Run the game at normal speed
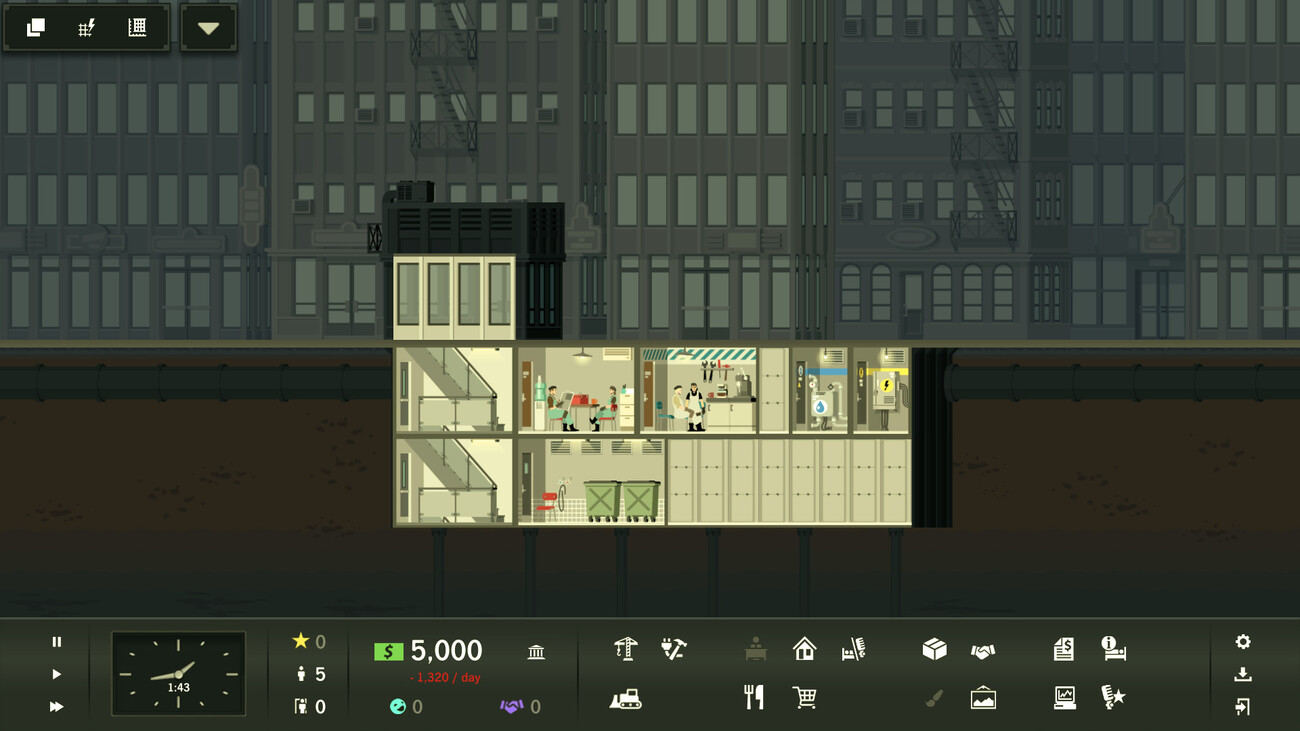The height and width of the screenshot is (731, 1300). (x=56, y=674)
